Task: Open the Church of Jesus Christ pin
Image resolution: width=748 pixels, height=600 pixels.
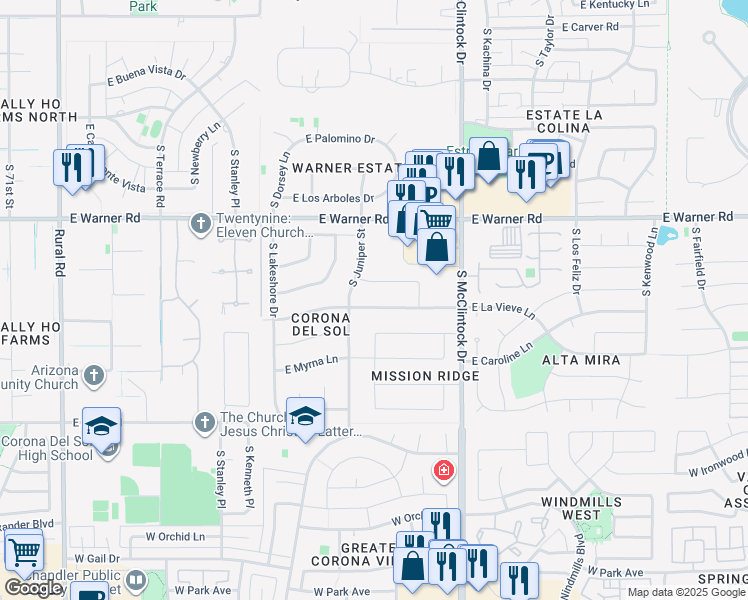Action: point(205,424)
